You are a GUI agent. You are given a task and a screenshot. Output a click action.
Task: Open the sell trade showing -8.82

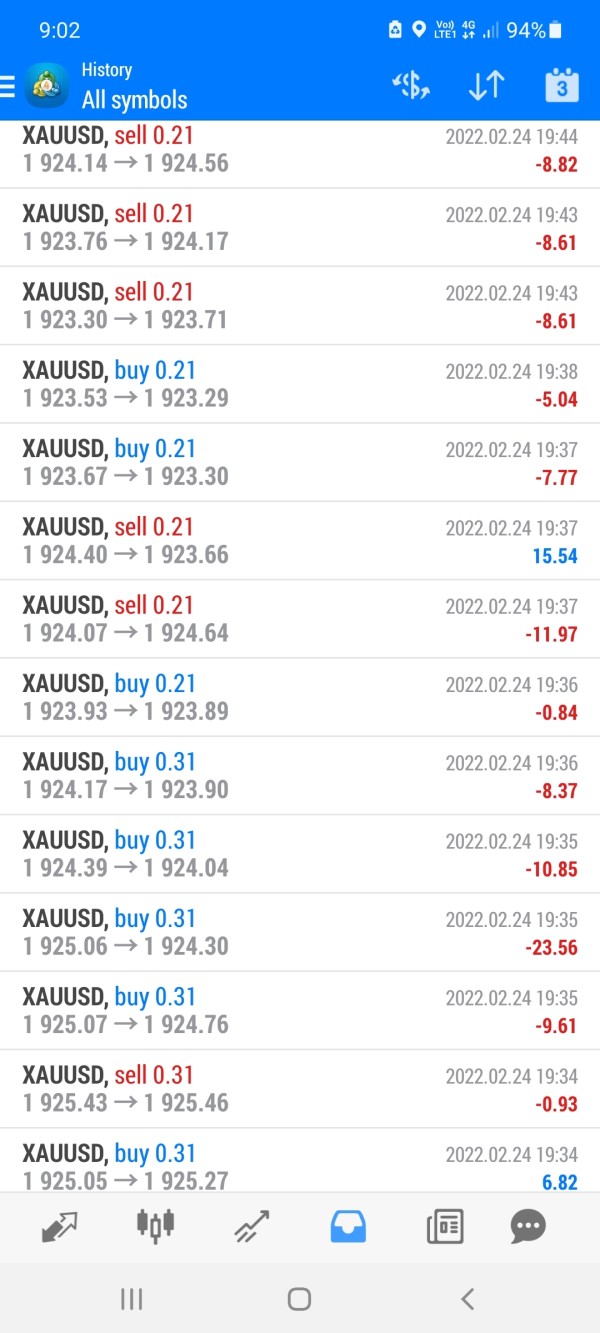(300, 150)
